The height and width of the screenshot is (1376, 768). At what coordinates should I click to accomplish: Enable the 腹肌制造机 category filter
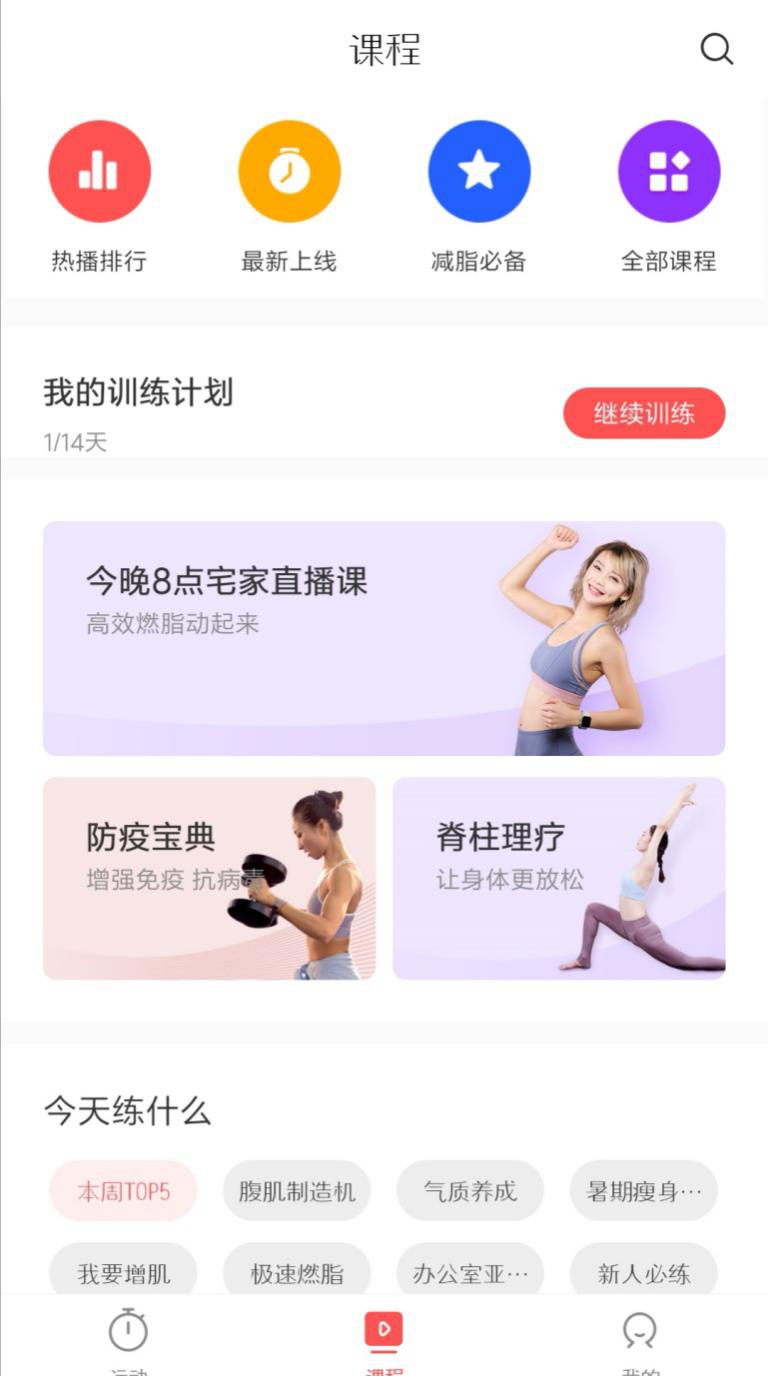(x=296, y=1190)
